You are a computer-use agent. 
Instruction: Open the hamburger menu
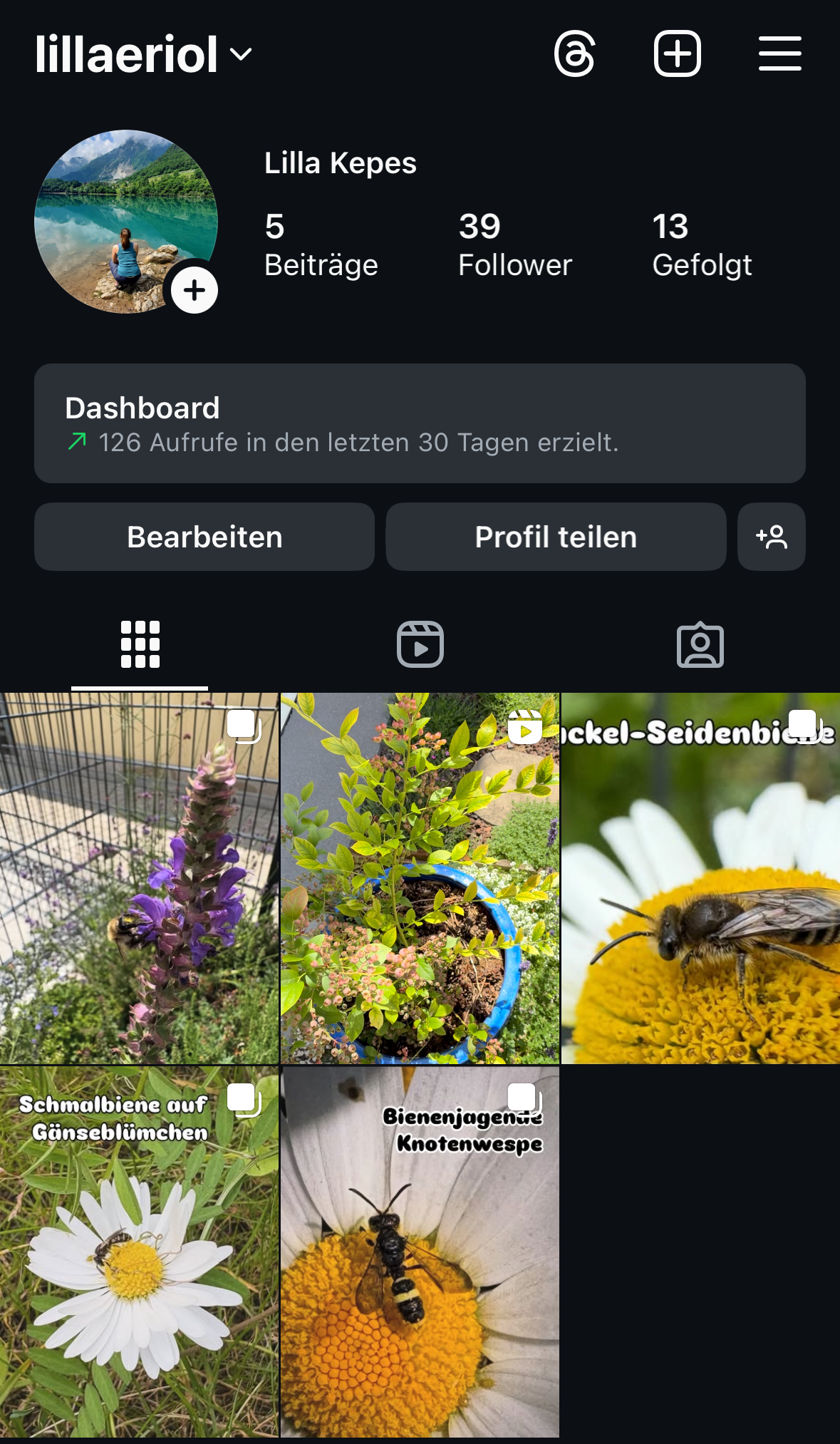(x=779, y=53)
